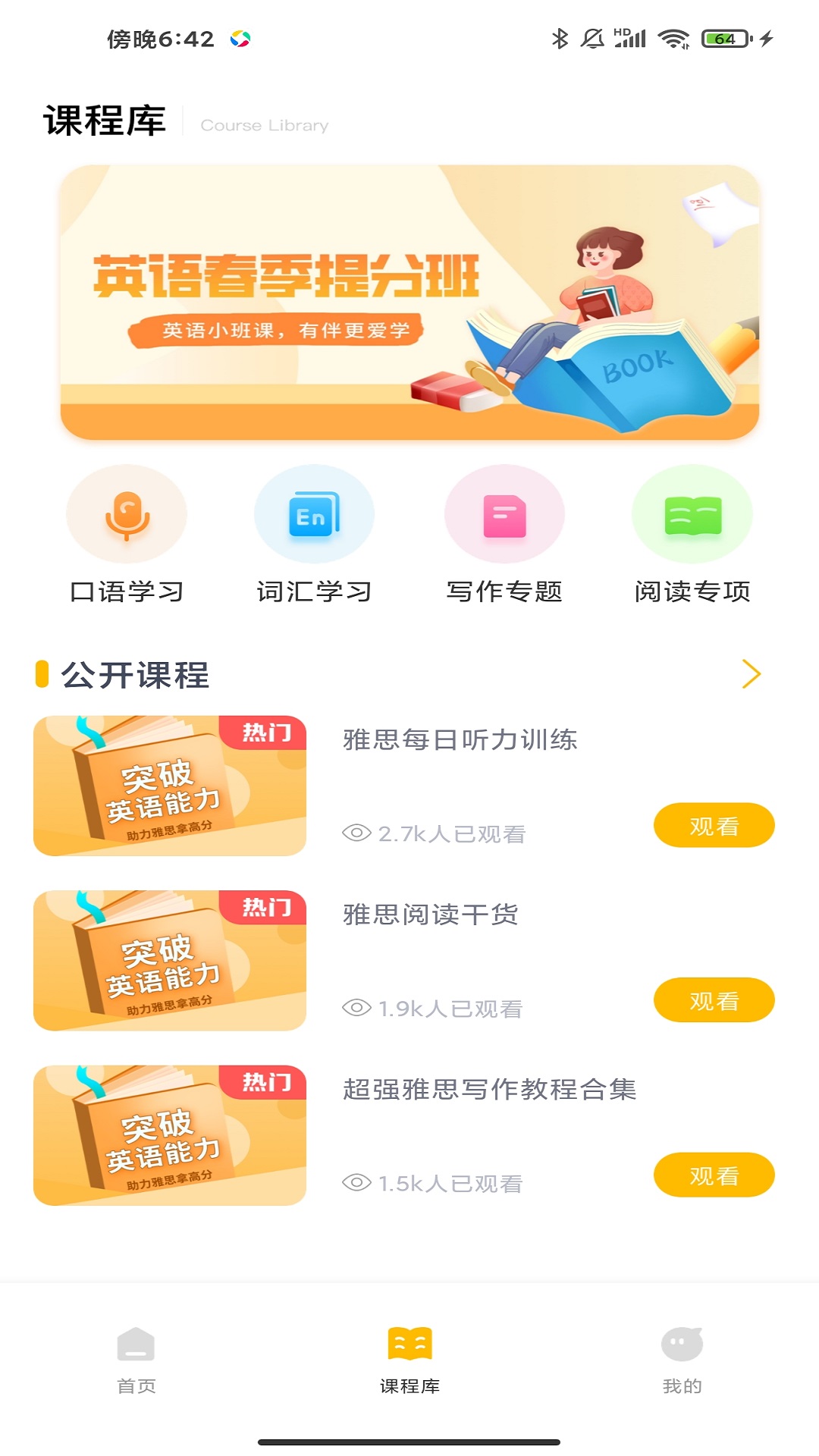The width and height of the screenshot is (819, 1456).
Task: Open the 英语春季提分班 banner
Action: 409,303
